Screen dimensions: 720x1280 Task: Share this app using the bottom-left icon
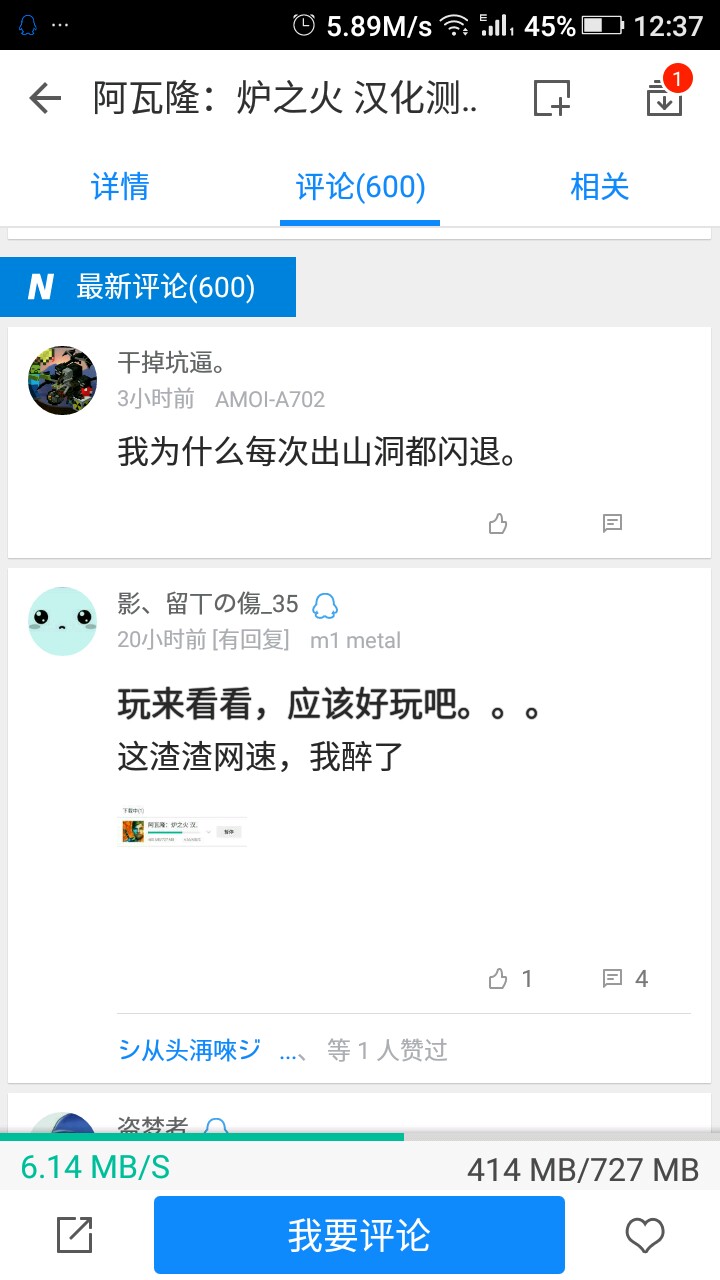[x=75, y=1235]
